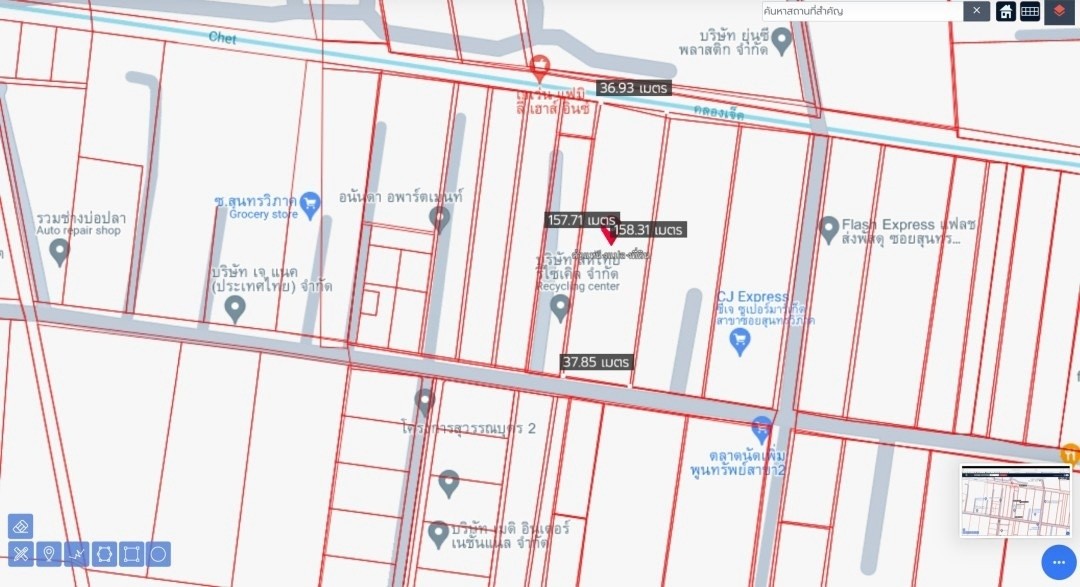Viewport: 1080px width, 587px height.
Task: Open the blue more-options floating button
Action: tap(1059, 562)
